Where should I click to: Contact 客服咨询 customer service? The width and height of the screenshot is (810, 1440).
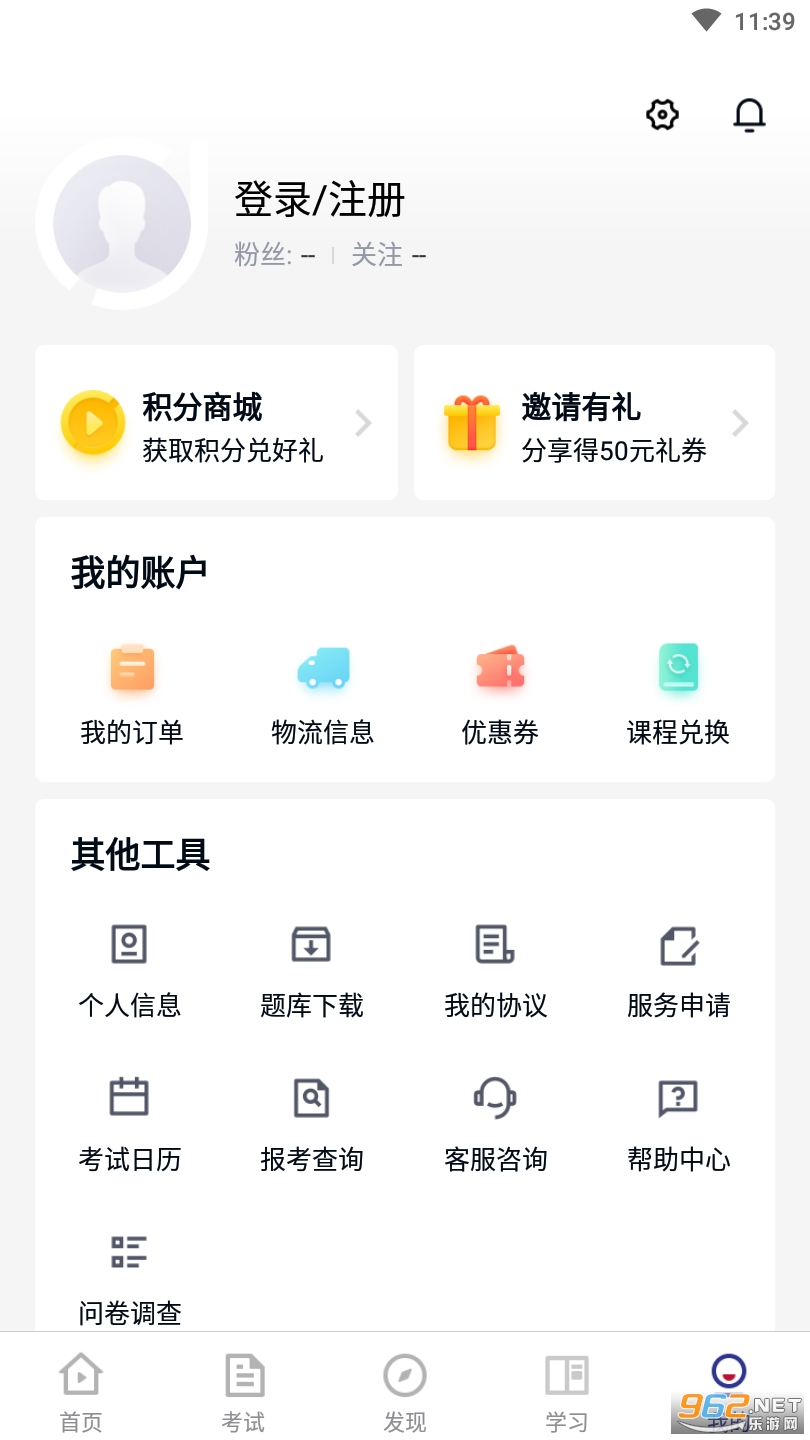pos(496,1124)
